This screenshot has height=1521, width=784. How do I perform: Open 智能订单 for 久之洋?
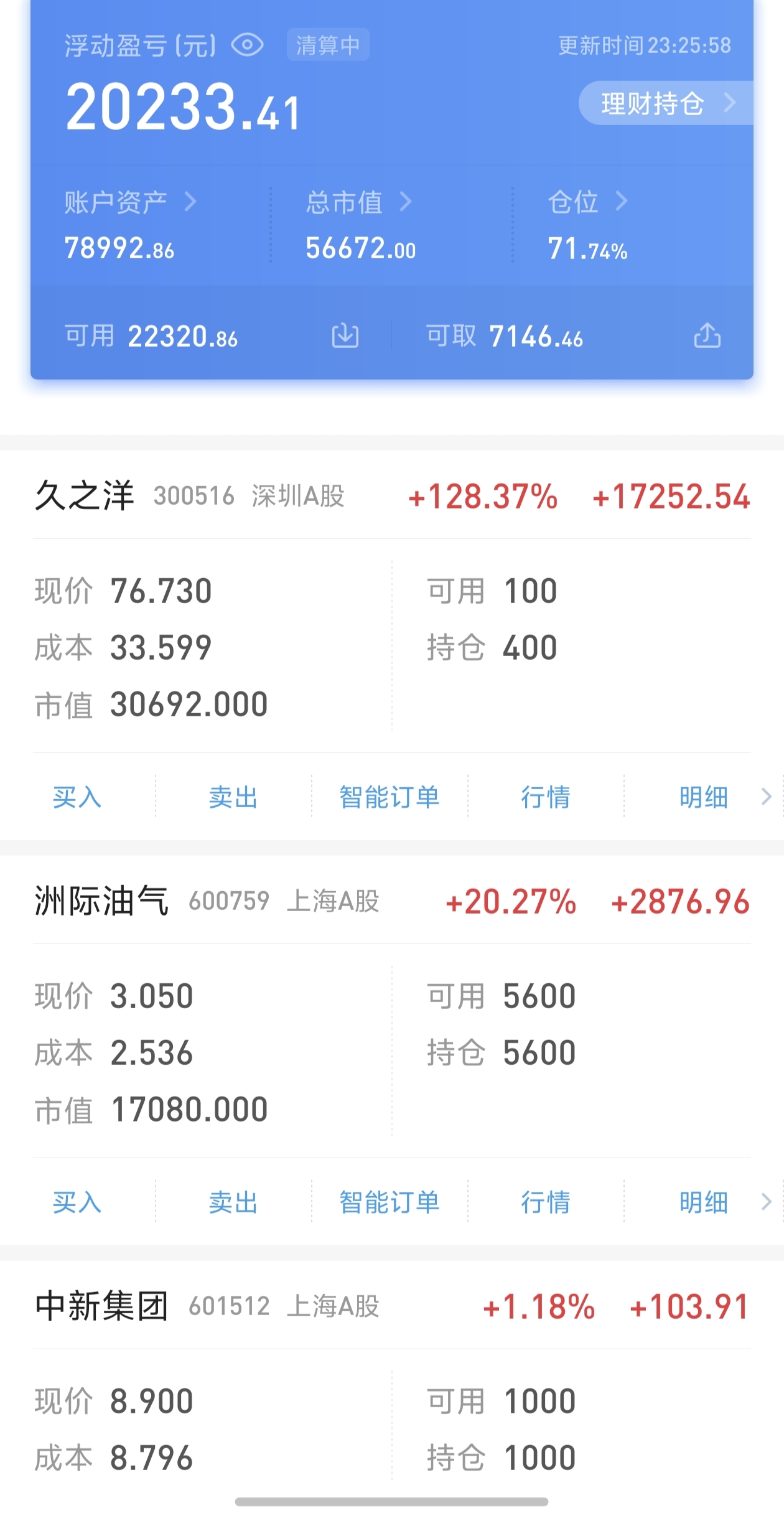[x=390, y=797]
